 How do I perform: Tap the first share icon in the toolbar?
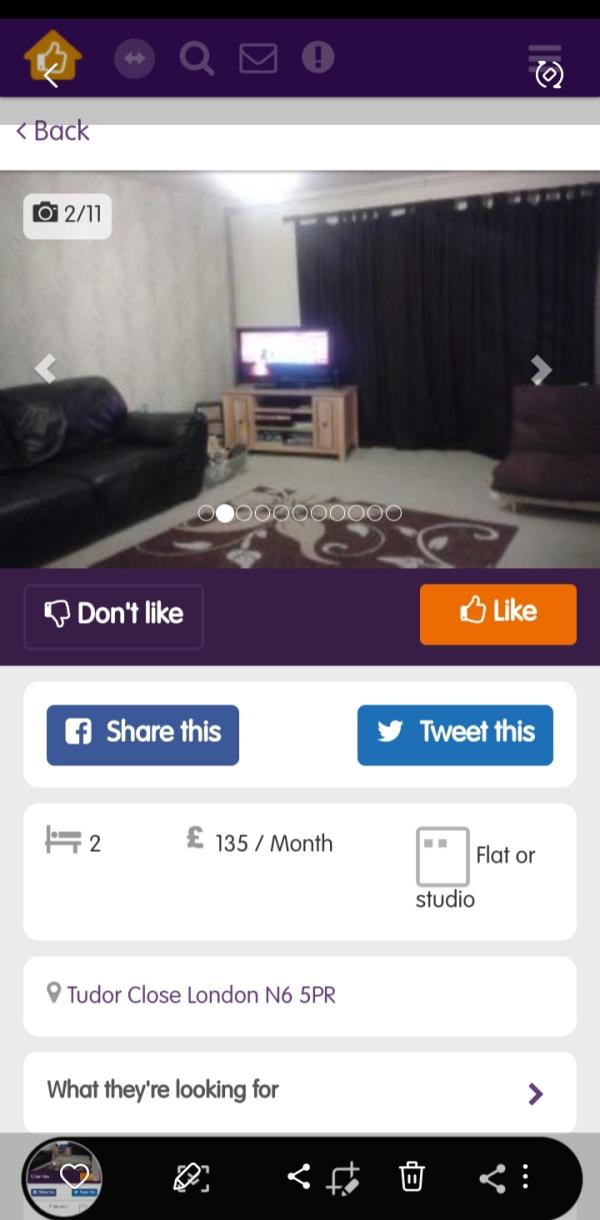(x=298, y=1177)
